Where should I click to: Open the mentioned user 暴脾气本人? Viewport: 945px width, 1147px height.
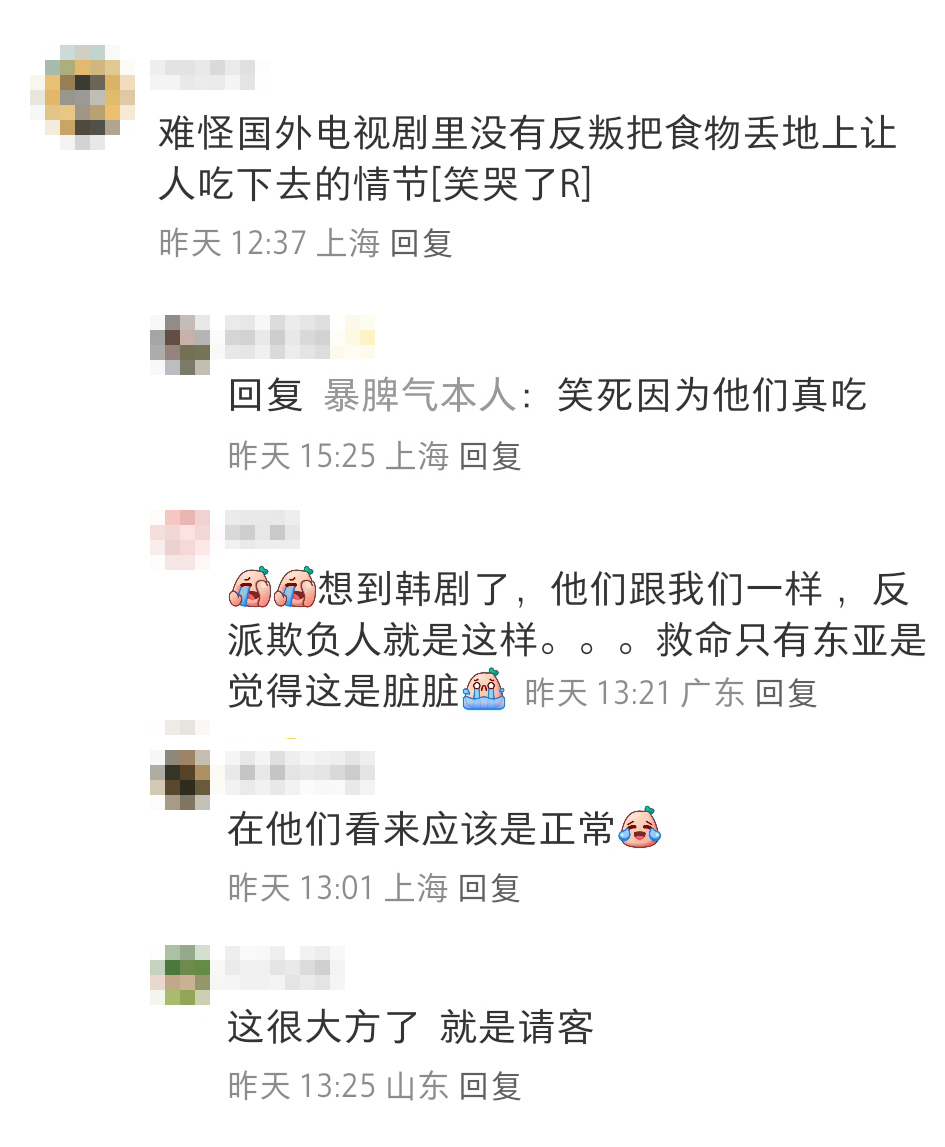click(417, 396)
